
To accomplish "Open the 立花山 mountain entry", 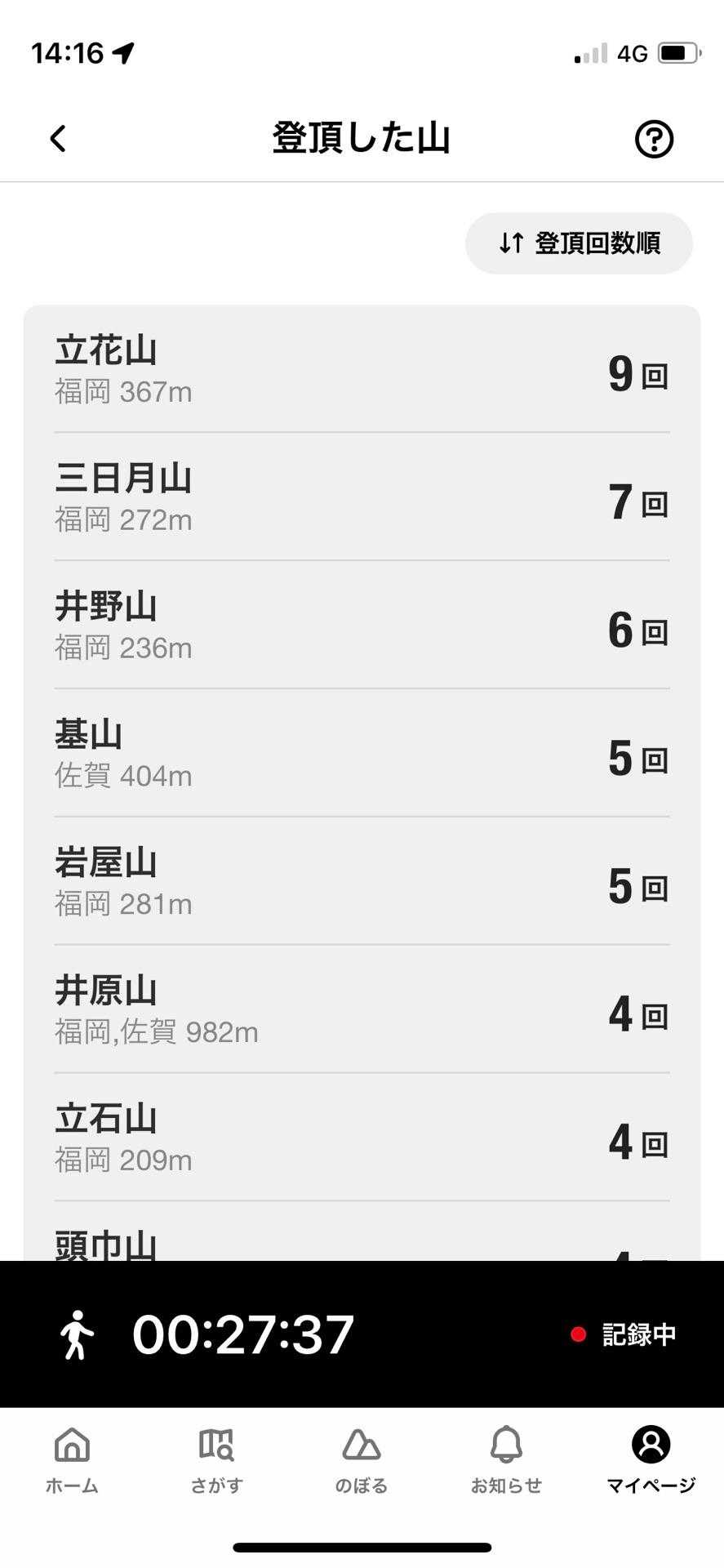I will [362, 370].
